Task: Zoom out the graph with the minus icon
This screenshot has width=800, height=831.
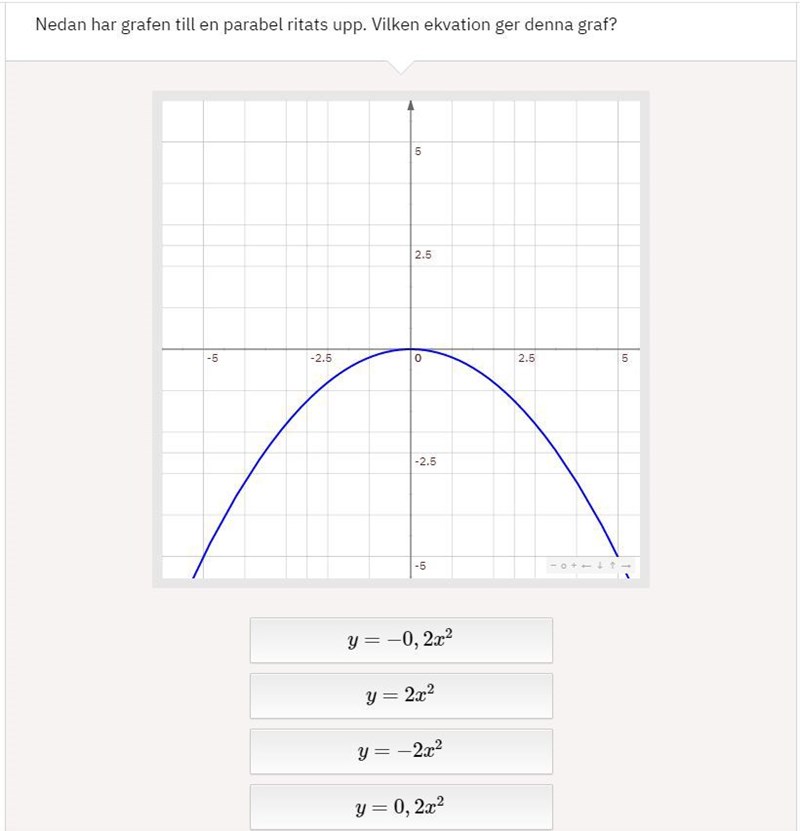Action: (553, 566)
